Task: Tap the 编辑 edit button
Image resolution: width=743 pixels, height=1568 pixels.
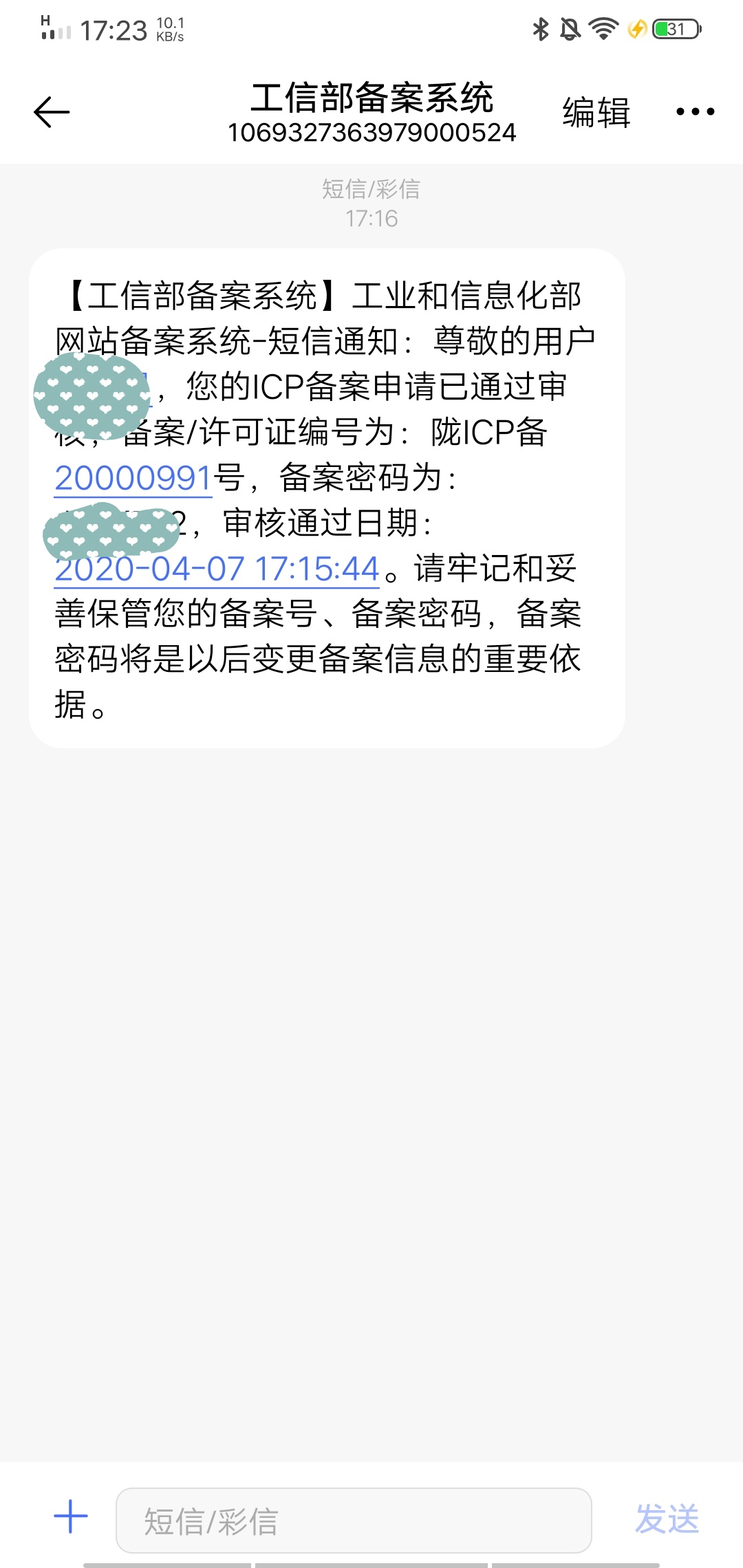Action: point(596,112)
